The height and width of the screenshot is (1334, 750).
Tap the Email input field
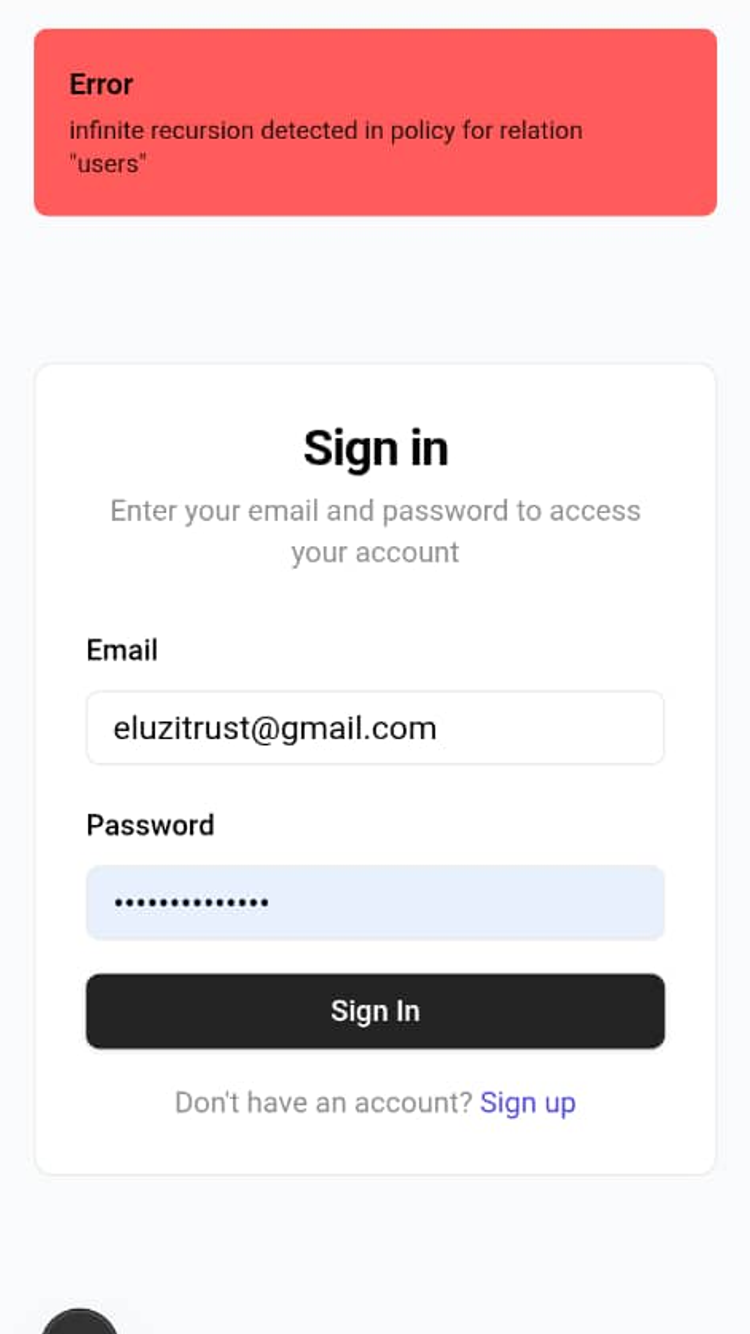click(x=375, y=728)
